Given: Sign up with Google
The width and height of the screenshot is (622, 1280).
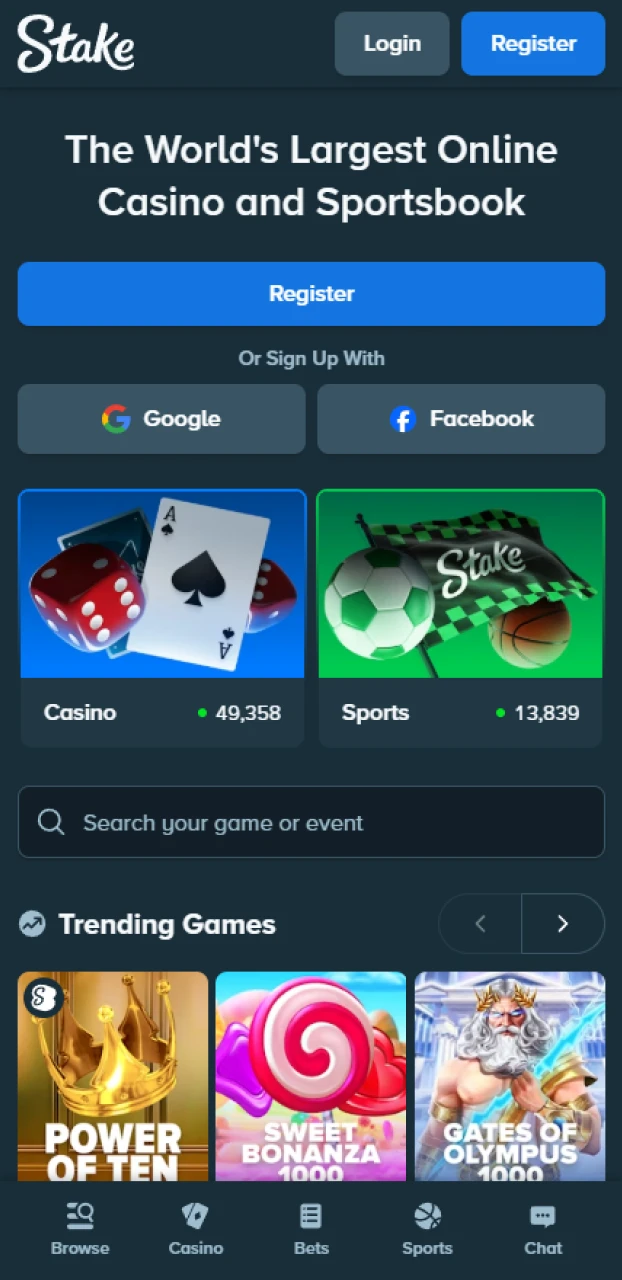Looking at the screenshot, I should pyautogui.click(x=161, y=419).
